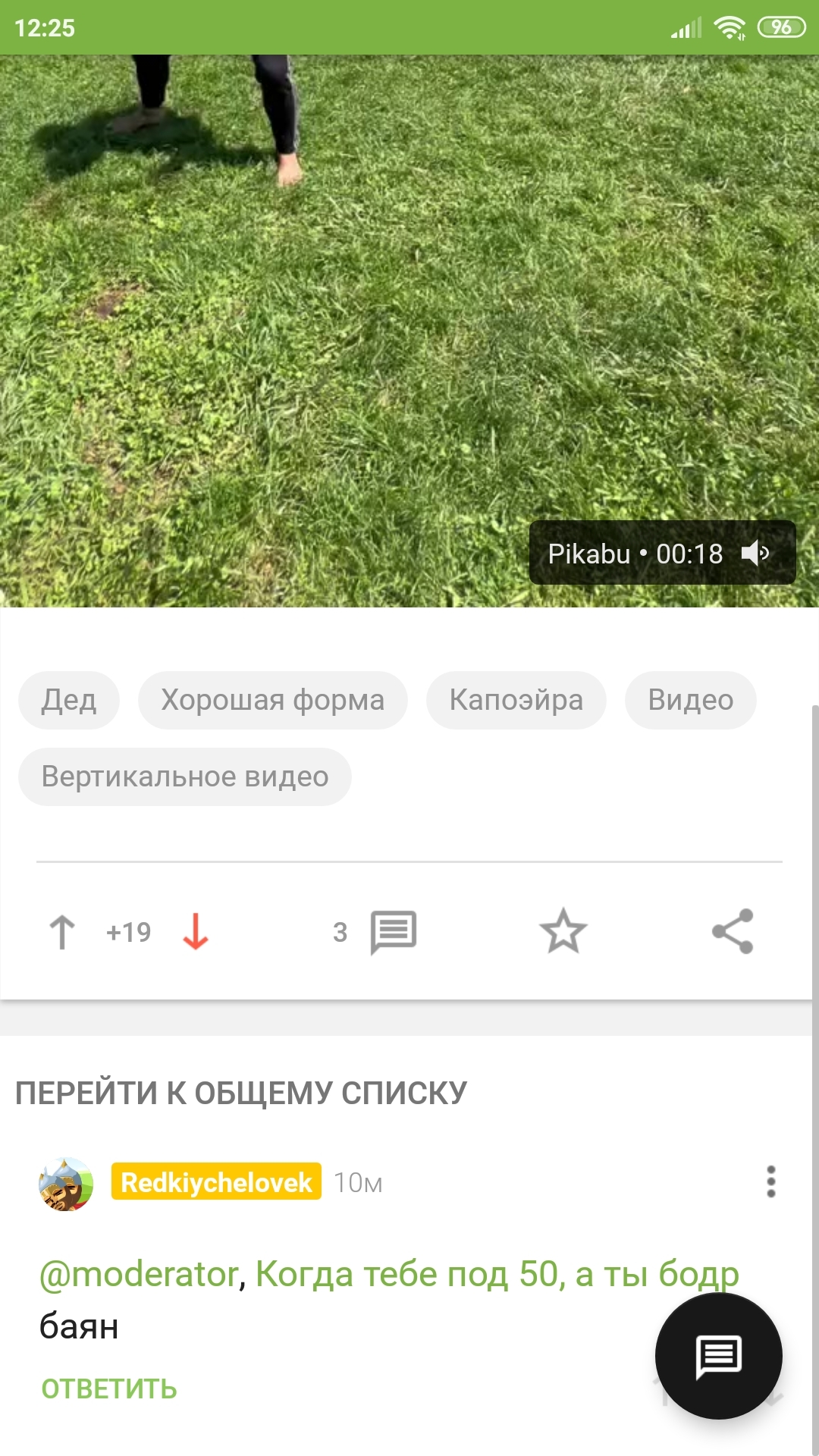Screen dimensions: 819x1456
Task: Tap the Видео tag chip
Action: (x=690, y=700)
